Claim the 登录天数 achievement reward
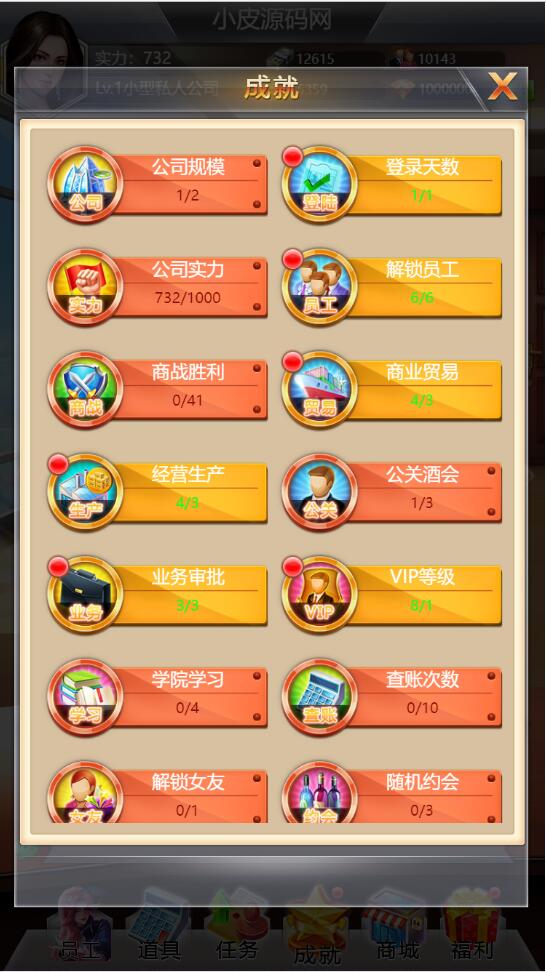546x972 pixels. 392,184
